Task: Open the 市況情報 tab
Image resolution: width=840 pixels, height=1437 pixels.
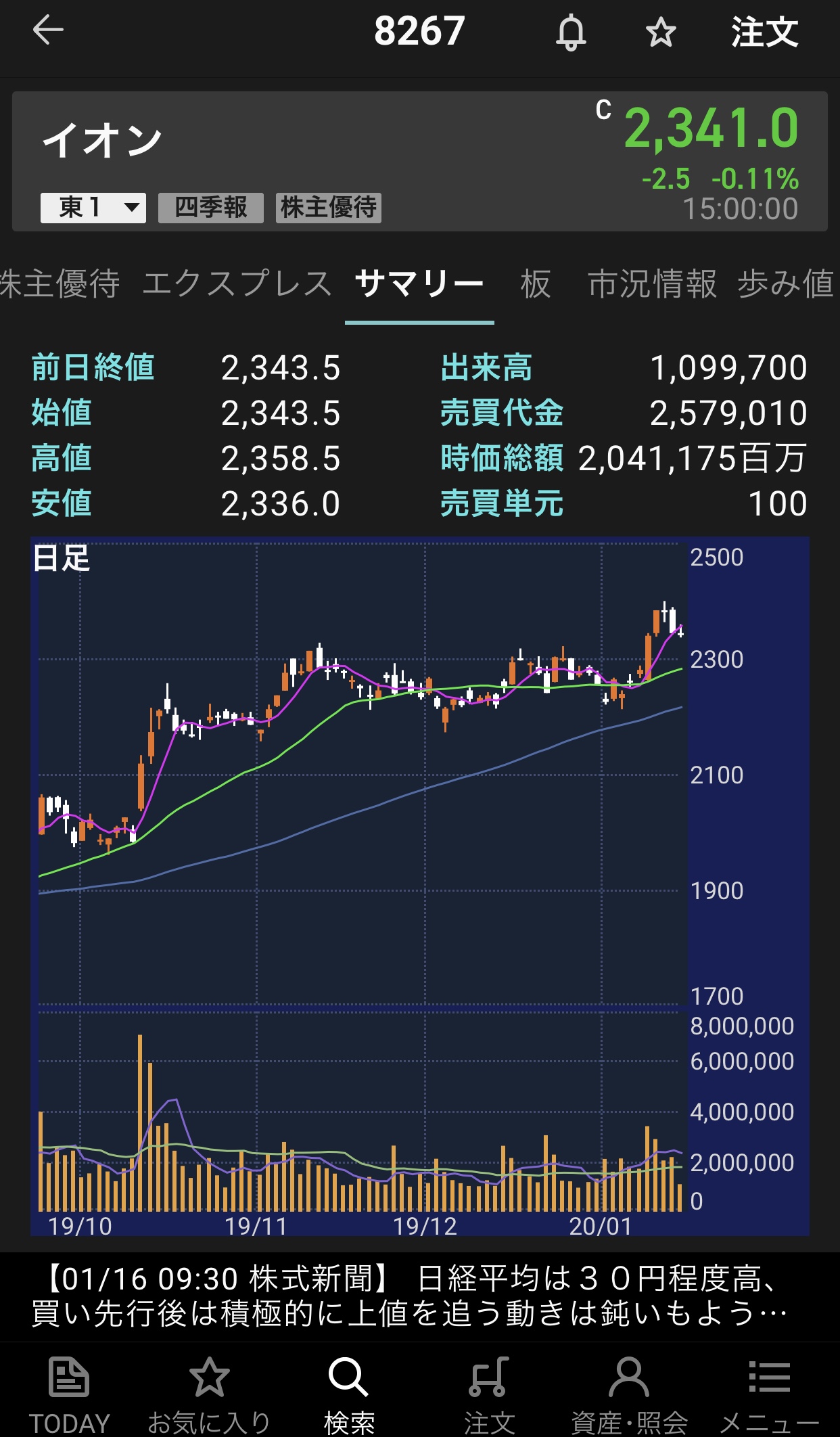Action: coord(652,283)
